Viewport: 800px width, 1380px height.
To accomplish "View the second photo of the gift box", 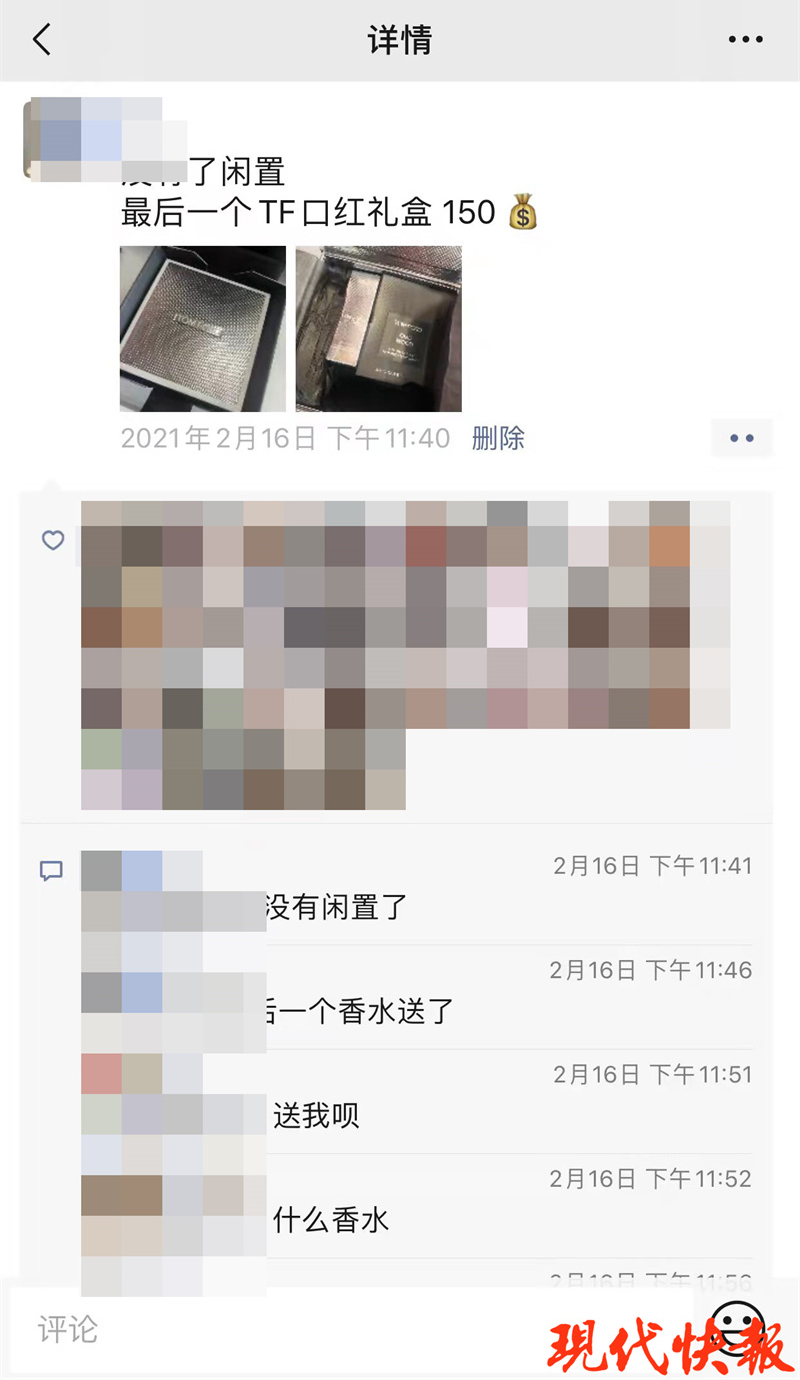I will point(378,329).
